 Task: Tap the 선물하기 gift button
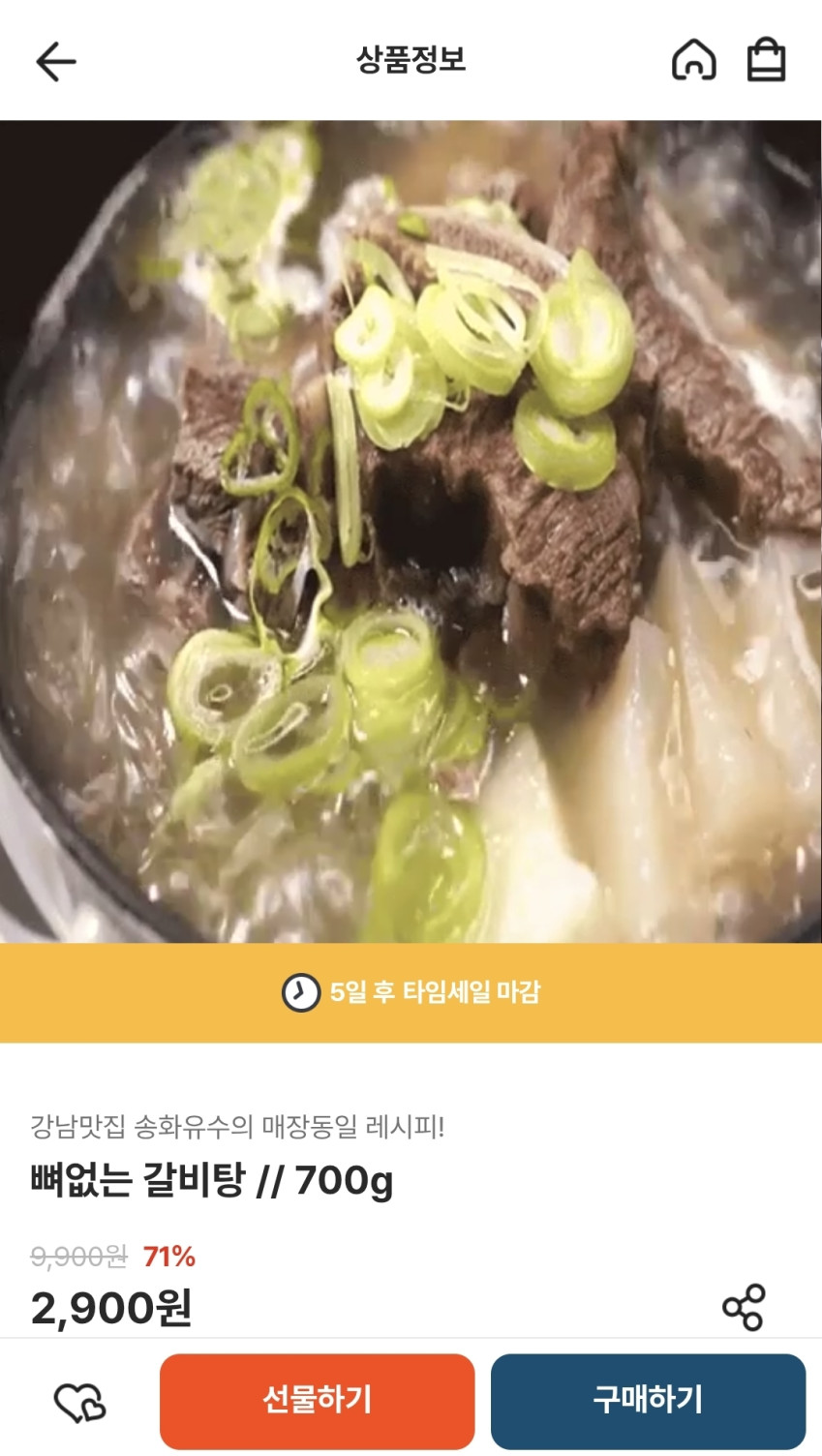point(317,1400)
